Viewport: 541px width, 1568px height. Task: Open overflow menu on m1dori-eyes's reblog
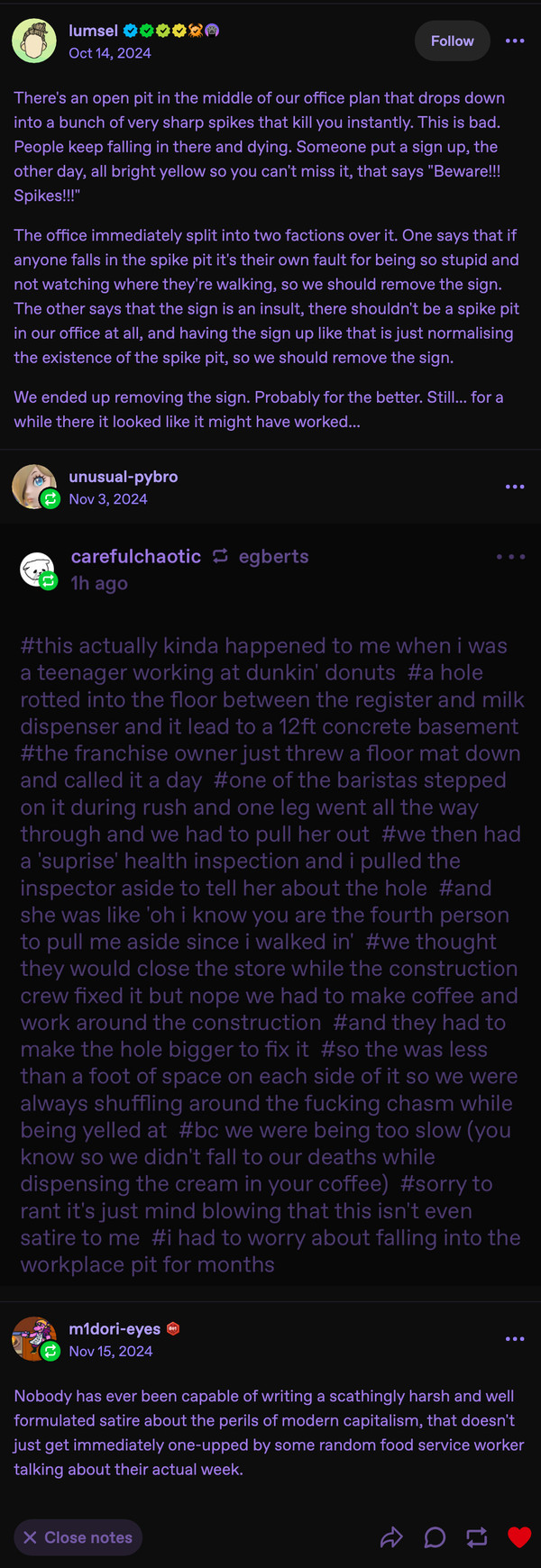tap(515, 1339)
